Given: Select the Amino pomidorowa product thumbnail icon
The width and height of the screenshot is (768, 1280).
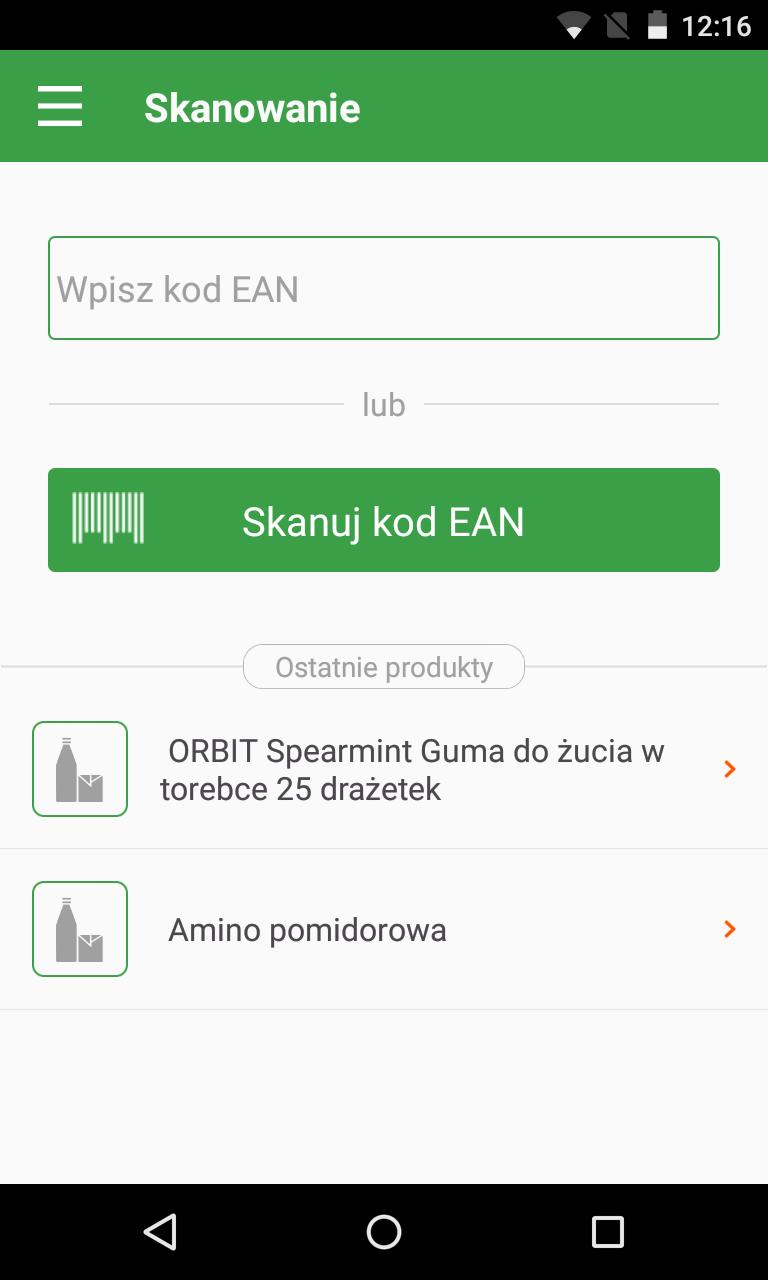Looking at the screenshot, I should click(80, 928).
